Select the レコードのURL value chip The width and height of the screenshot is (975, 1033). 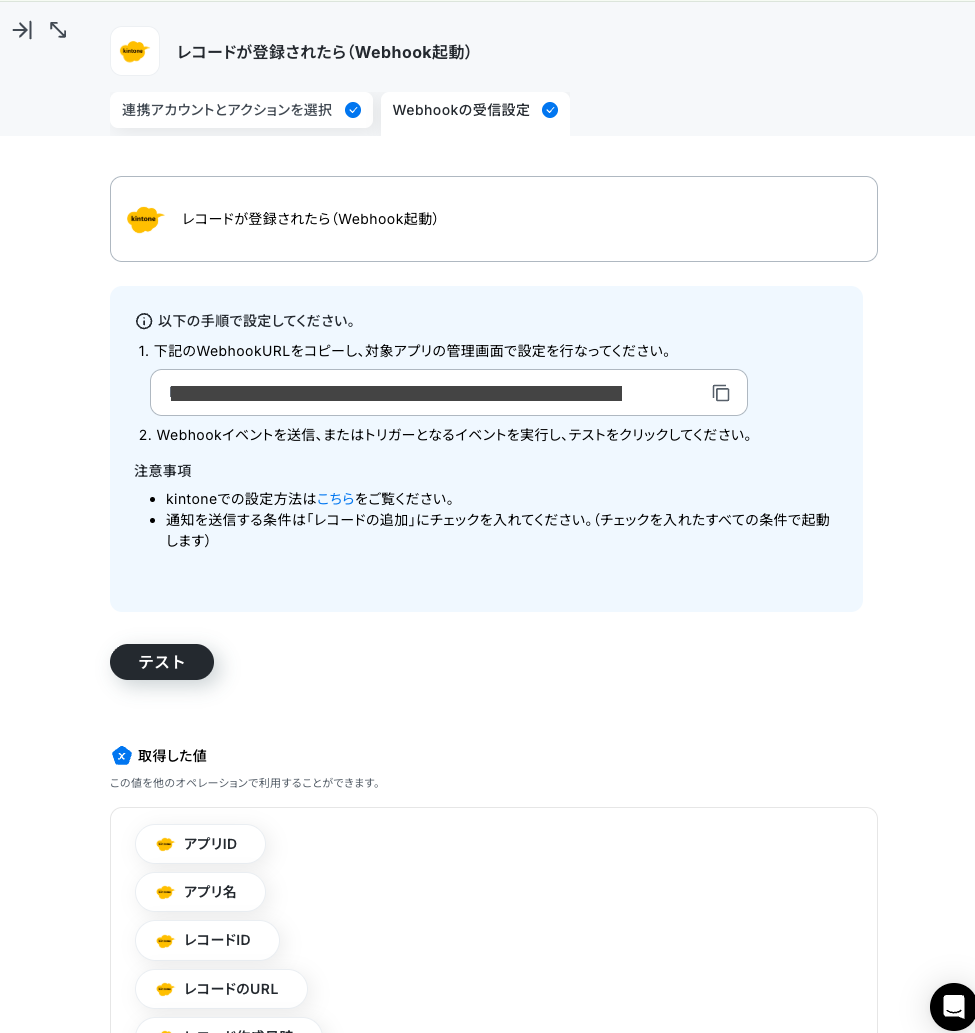[x=221, y=989]
